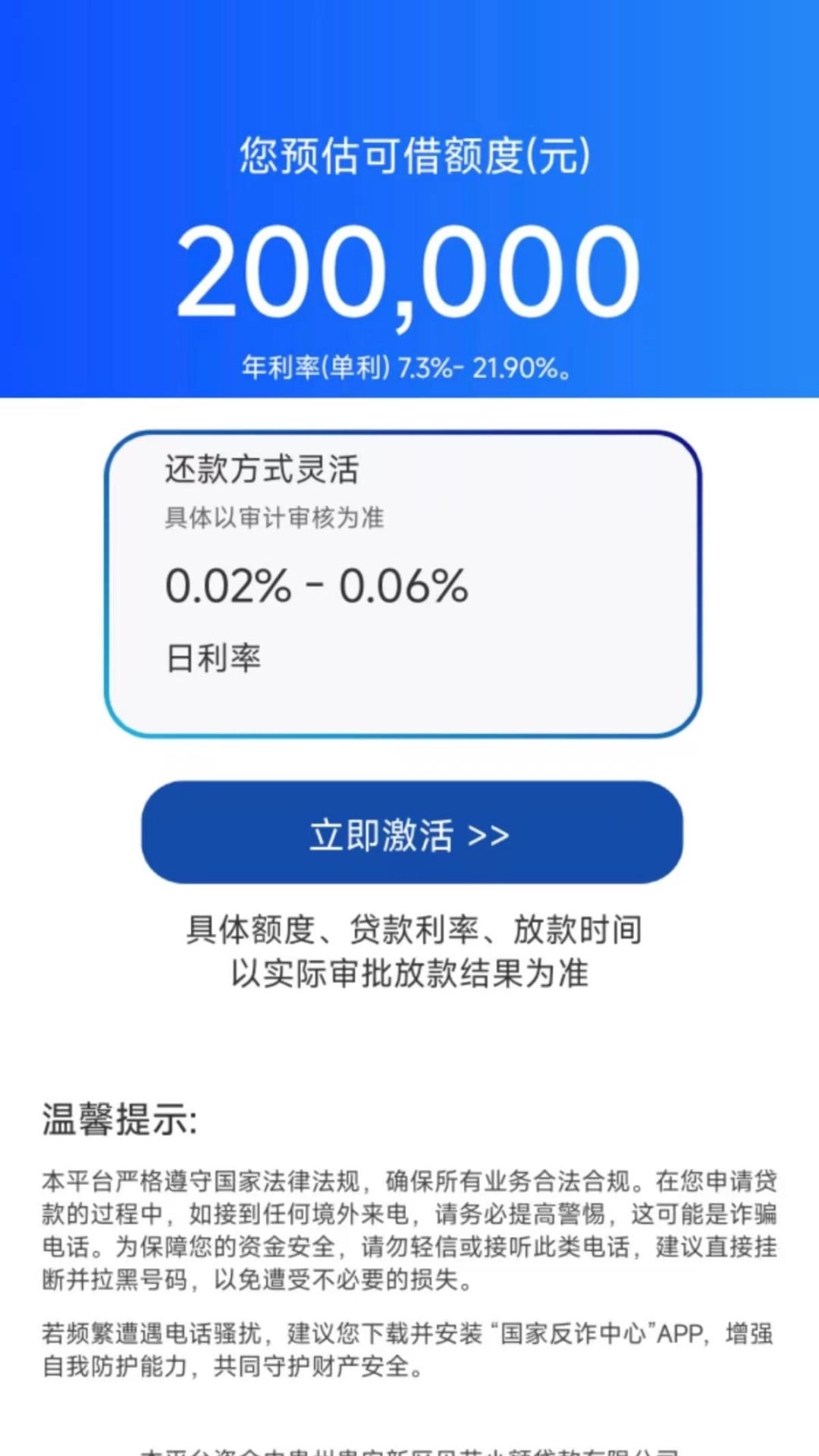
Task: Select the anti-fraud warning paragraph
Action: (x=409, y=1221)
